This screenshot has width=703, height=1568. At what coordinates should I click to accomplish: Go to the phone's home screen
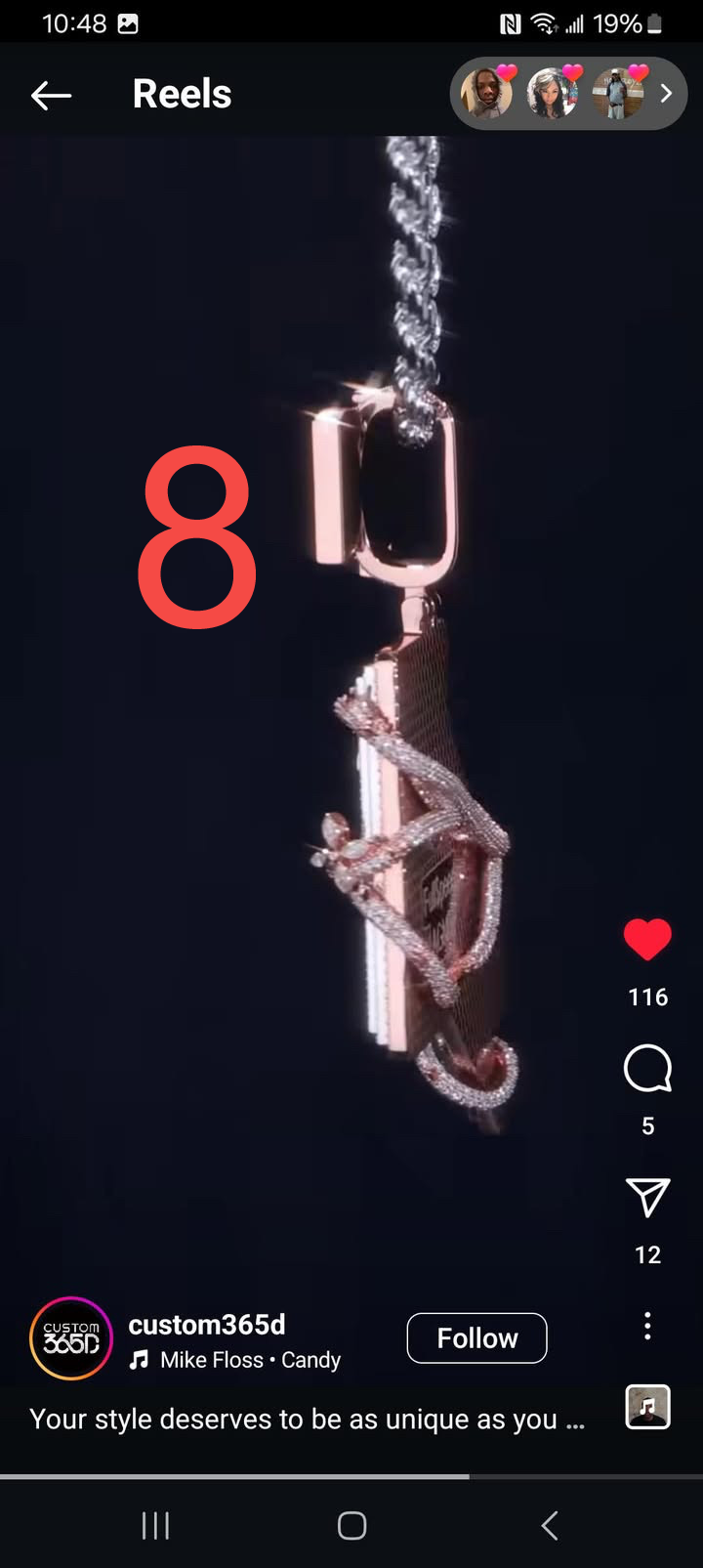[351, 1525]
